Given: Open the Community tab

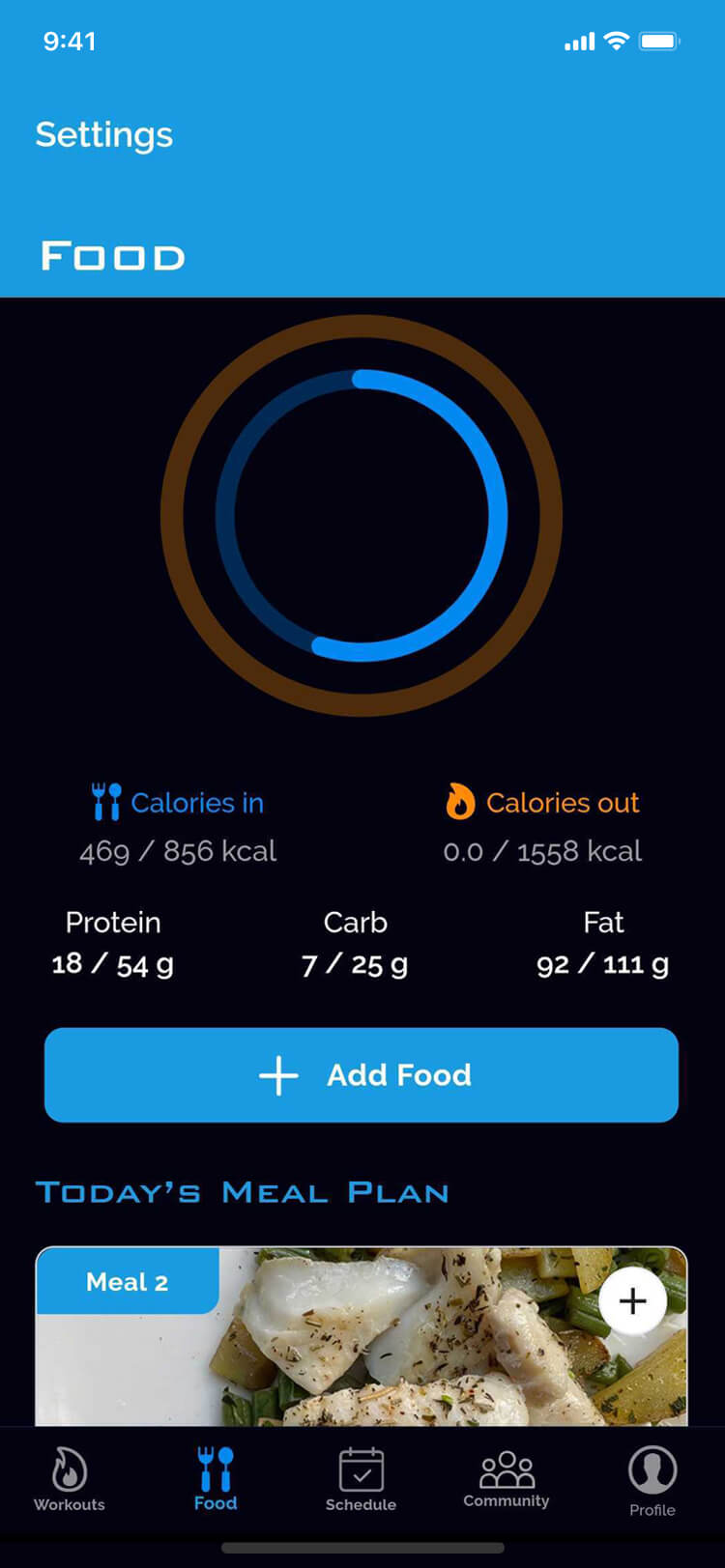Looking at the screenshot, I should pyautogui.click(x=507, y=1480).
